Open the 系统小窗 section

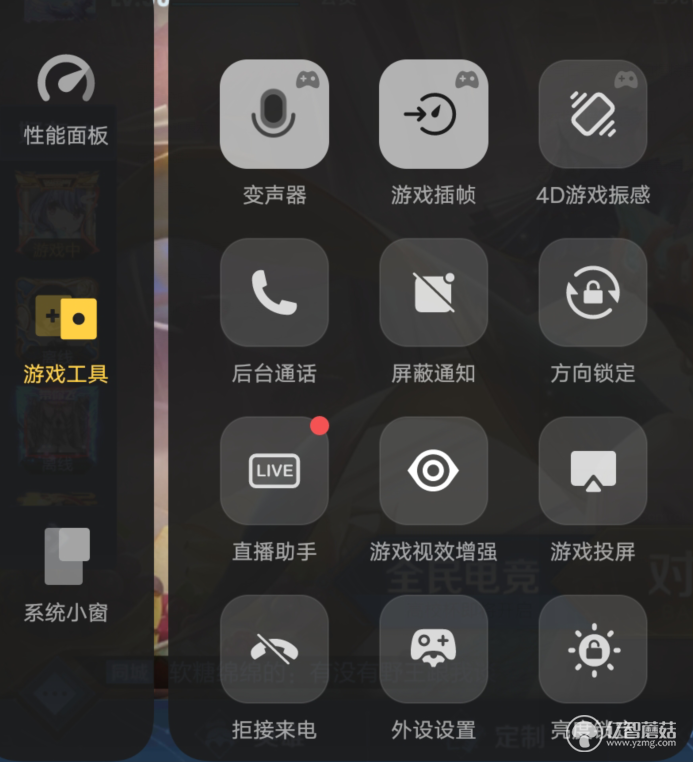66,572
